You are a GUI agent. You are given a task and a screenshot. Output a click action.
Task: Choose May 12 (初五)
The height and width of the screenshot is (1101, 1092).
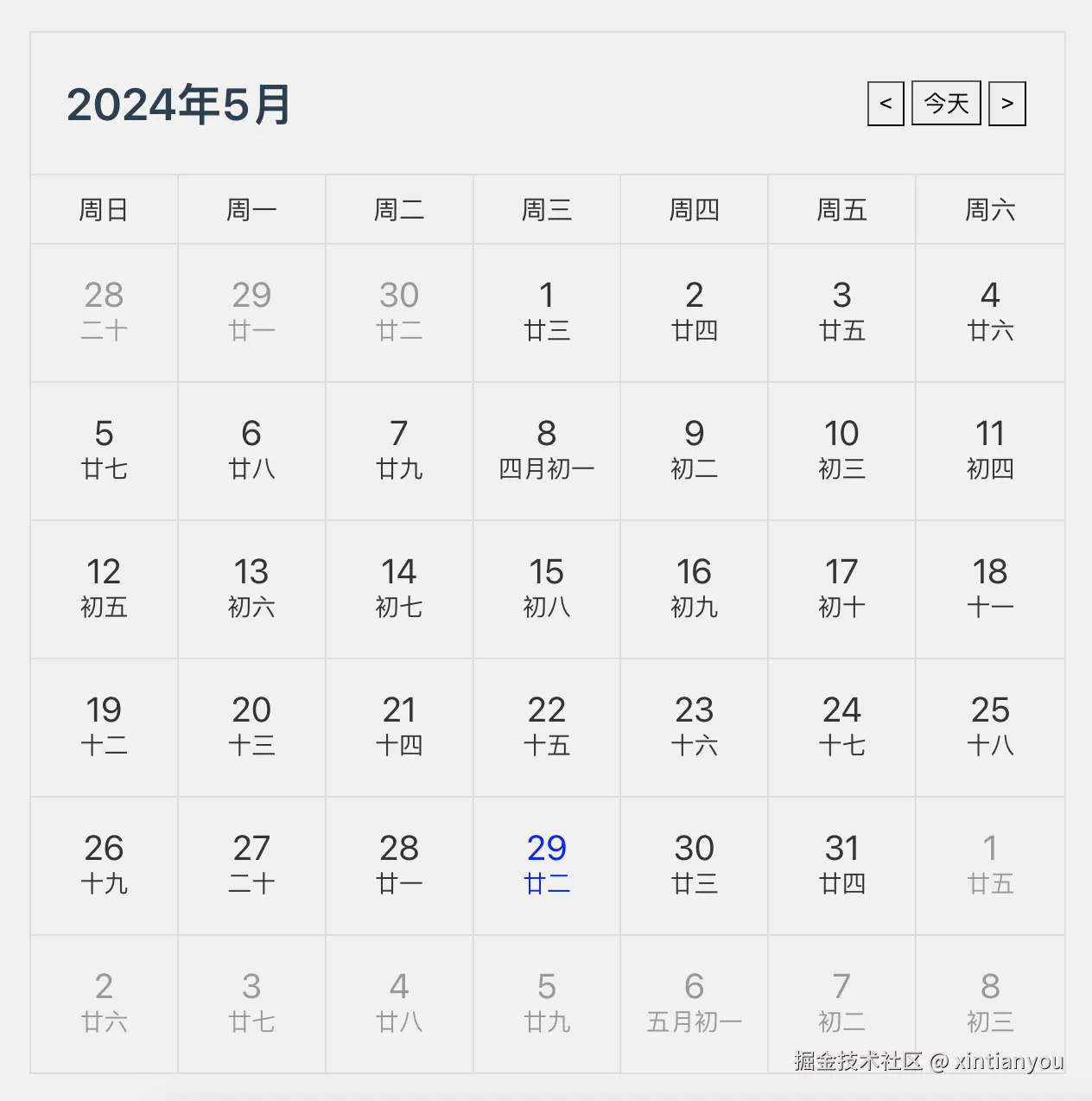(104, 589)
